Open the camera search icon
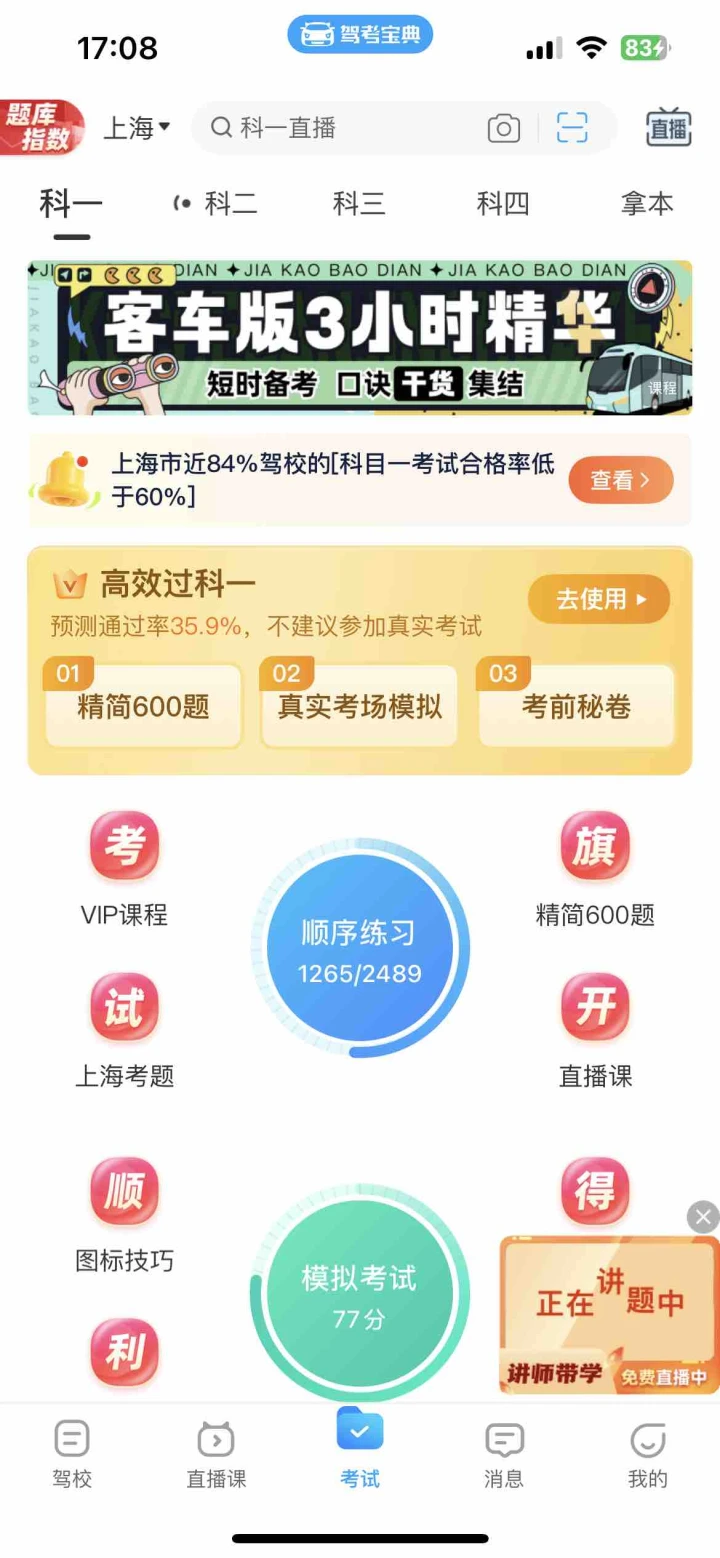720x1558 pixels. [x=504, y=128]
